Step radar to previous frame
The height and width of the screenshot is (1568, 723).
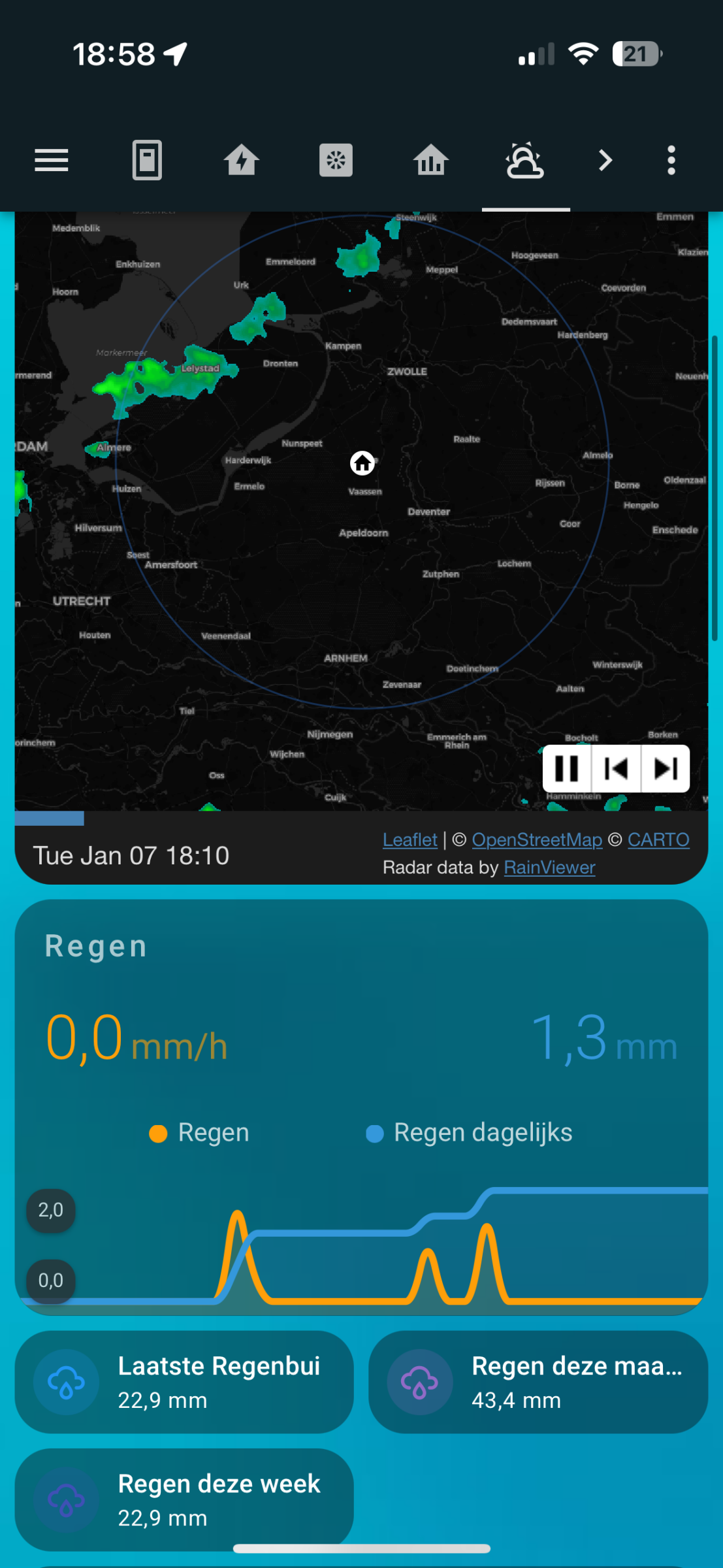(616, 768)
